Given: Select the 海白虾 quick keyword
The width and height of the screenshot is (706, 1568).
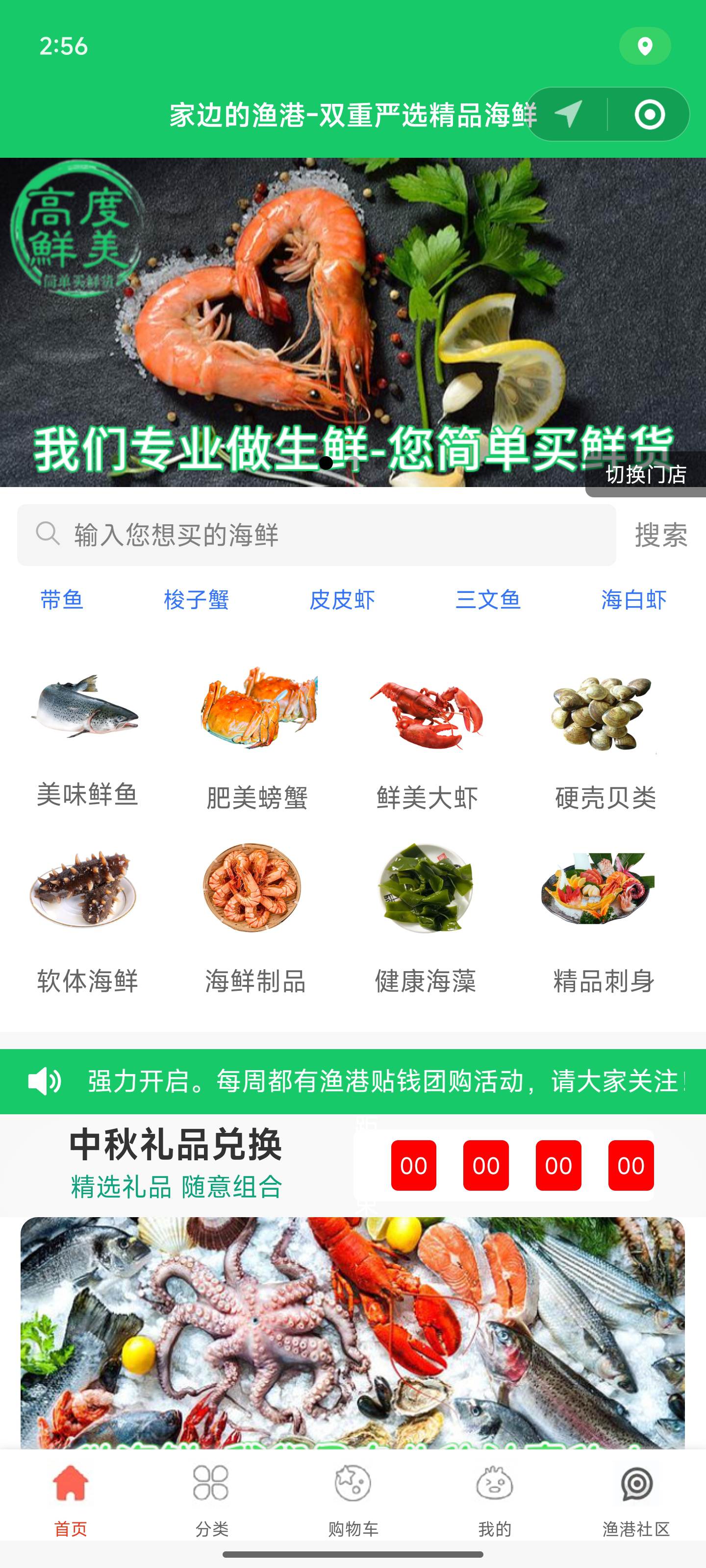Looking at the screenshot, I should (633, 600).
